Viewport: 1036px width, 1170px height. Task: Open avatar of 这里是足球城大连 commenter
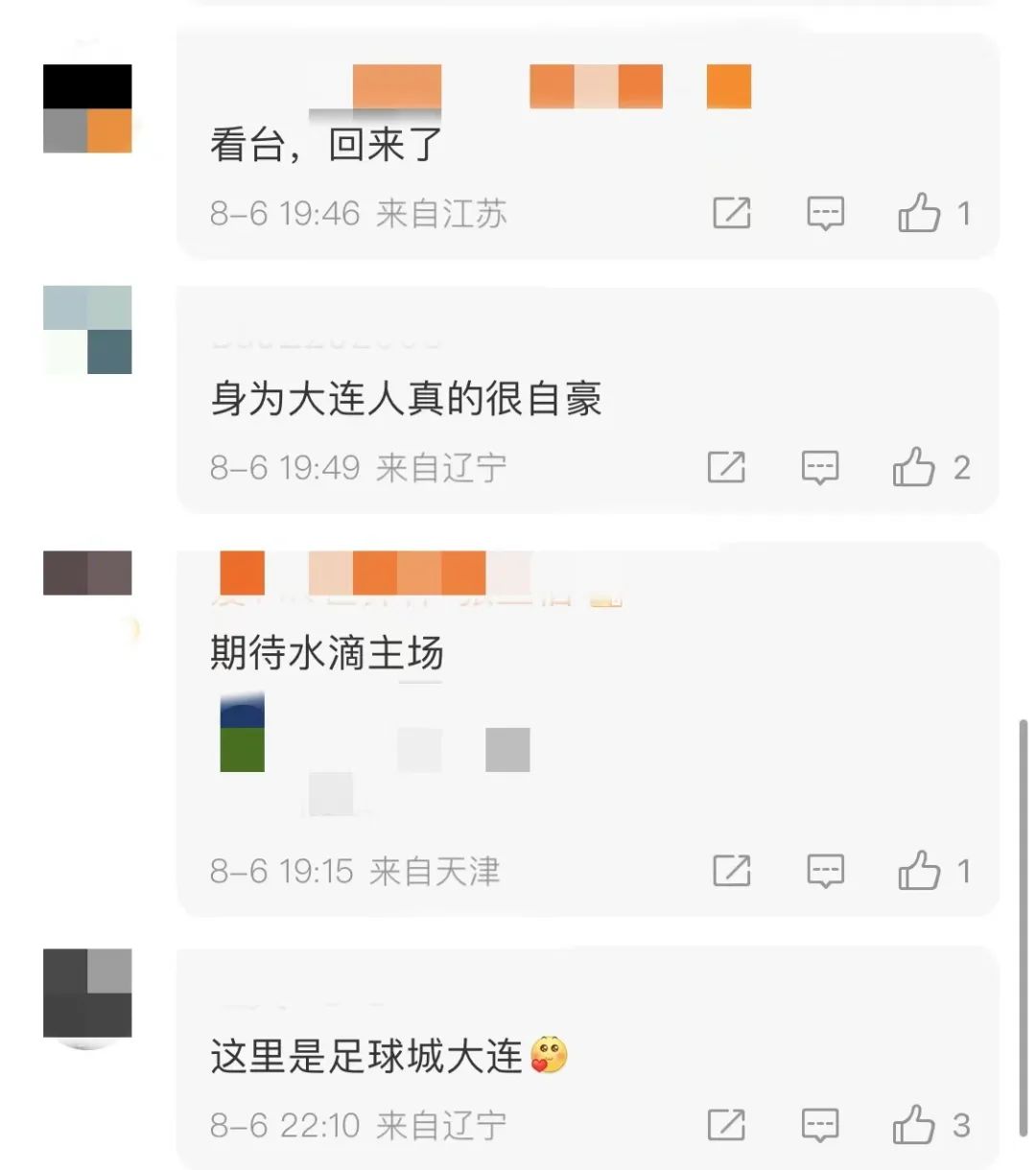(x=87, y=994)
